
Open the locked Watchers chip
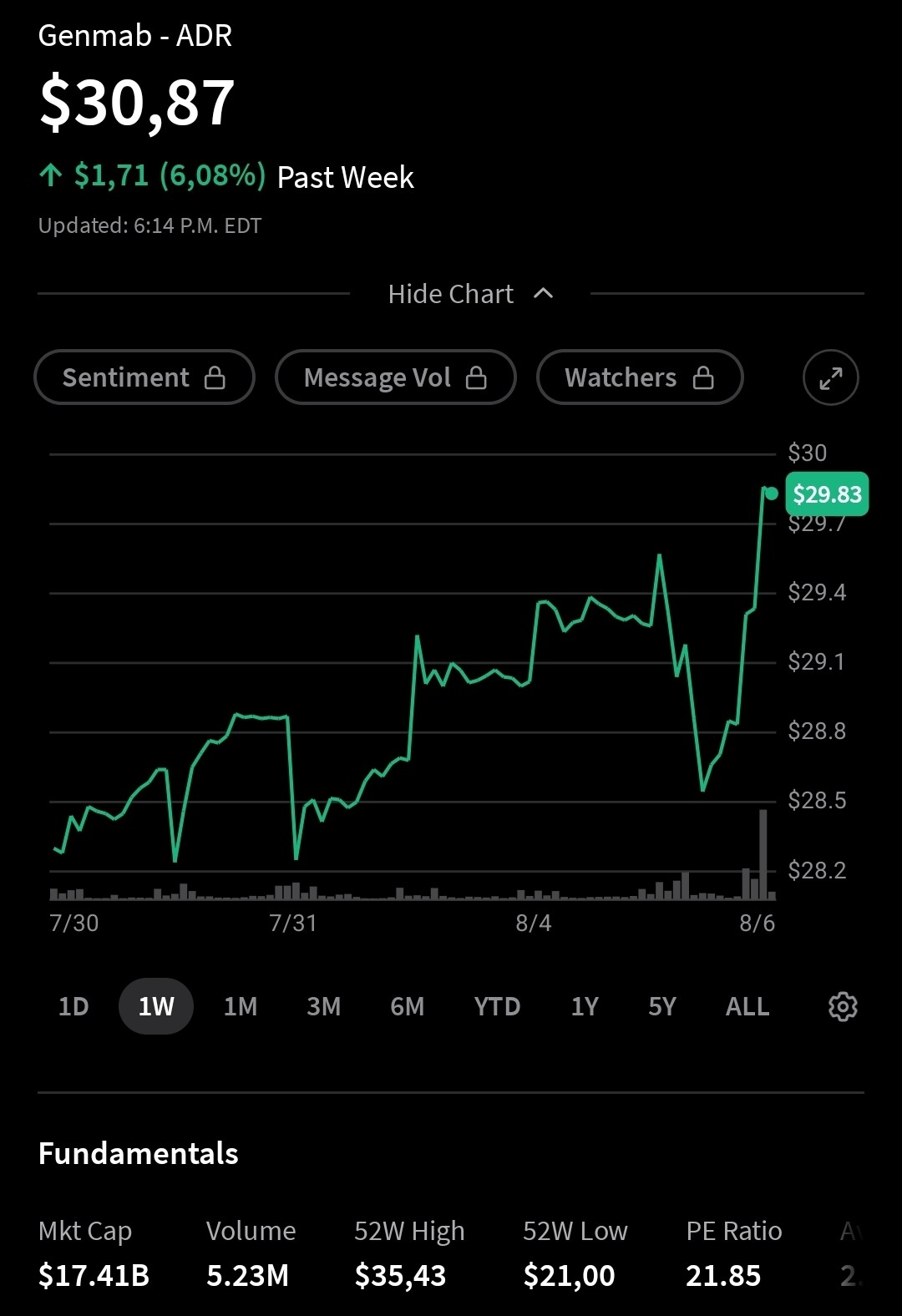(640, 377)
